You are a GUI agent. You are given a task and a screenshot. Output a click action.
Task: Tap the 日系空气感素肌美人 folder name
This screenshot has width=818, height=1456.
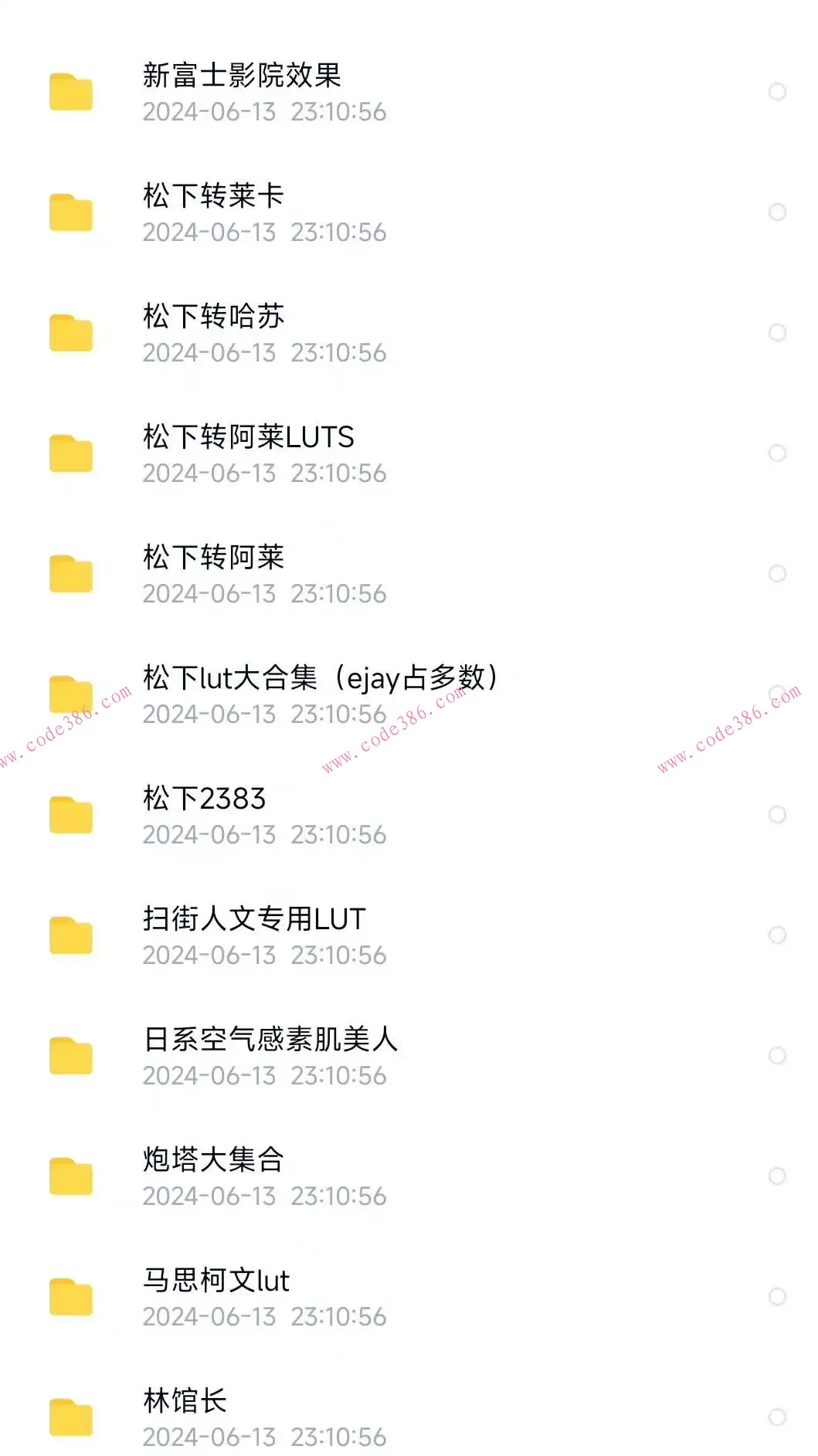pos(272,1039)
